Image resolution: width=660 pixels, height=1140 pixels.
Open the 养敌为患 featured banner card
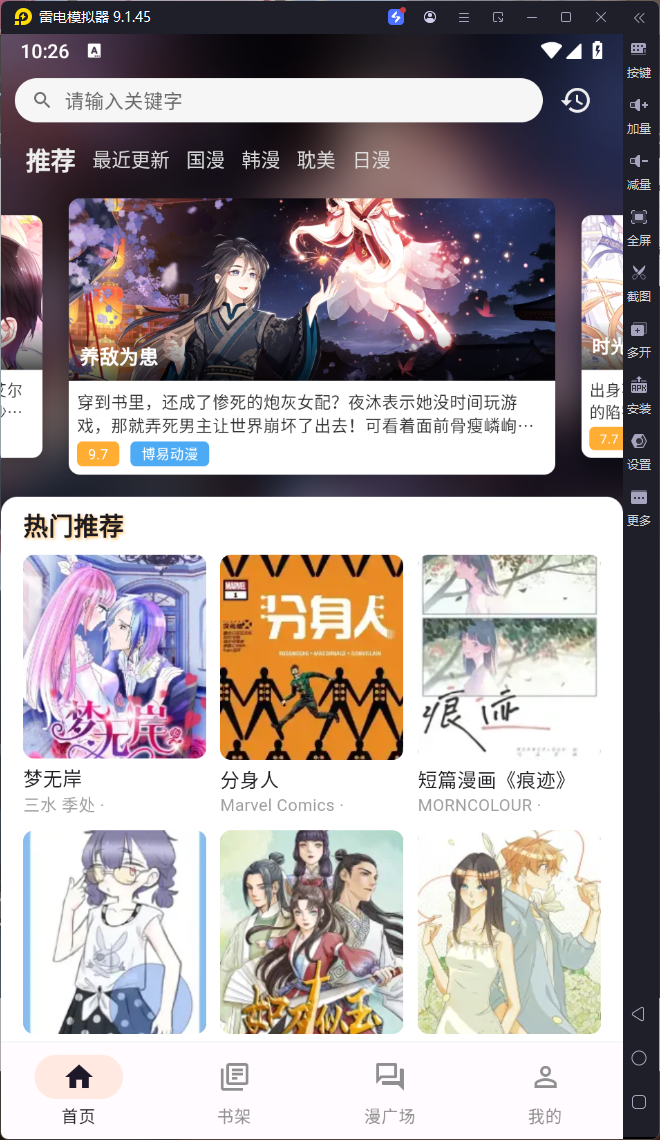[311, 290]
